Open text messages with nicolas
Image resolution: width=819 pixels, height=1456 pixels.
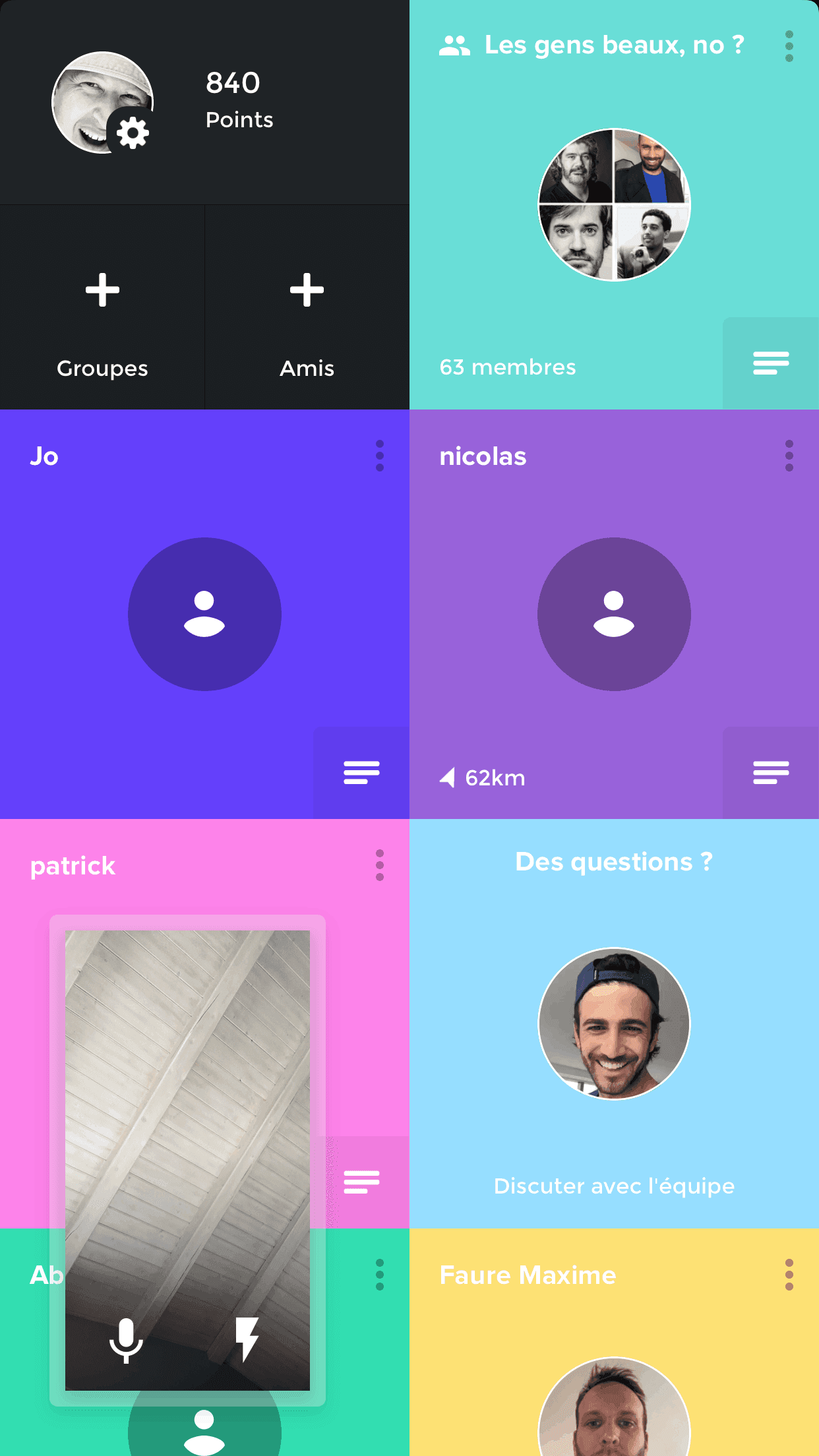(770, 773)
